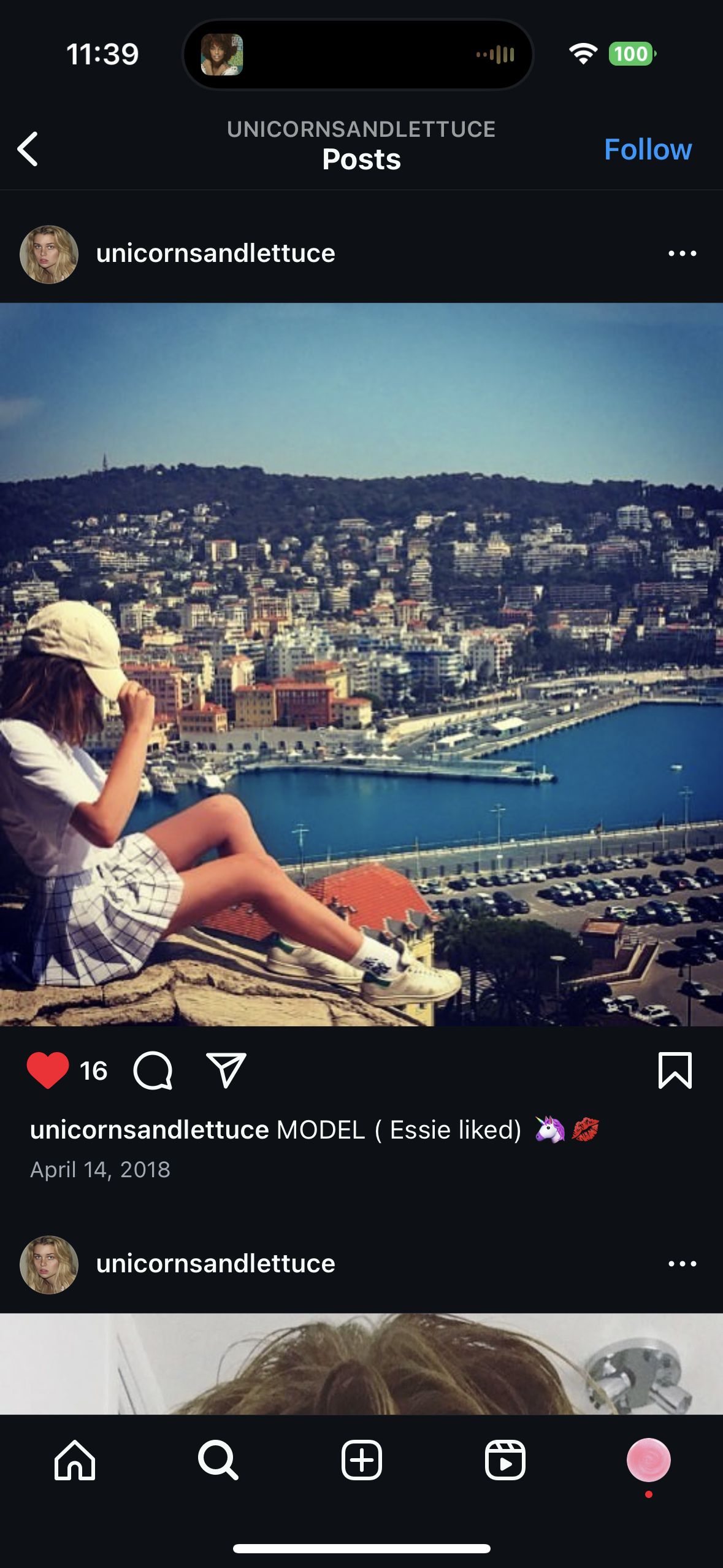Open options menu for the MODEL post
Screen dimensions: 723x1568
[682, 253]
